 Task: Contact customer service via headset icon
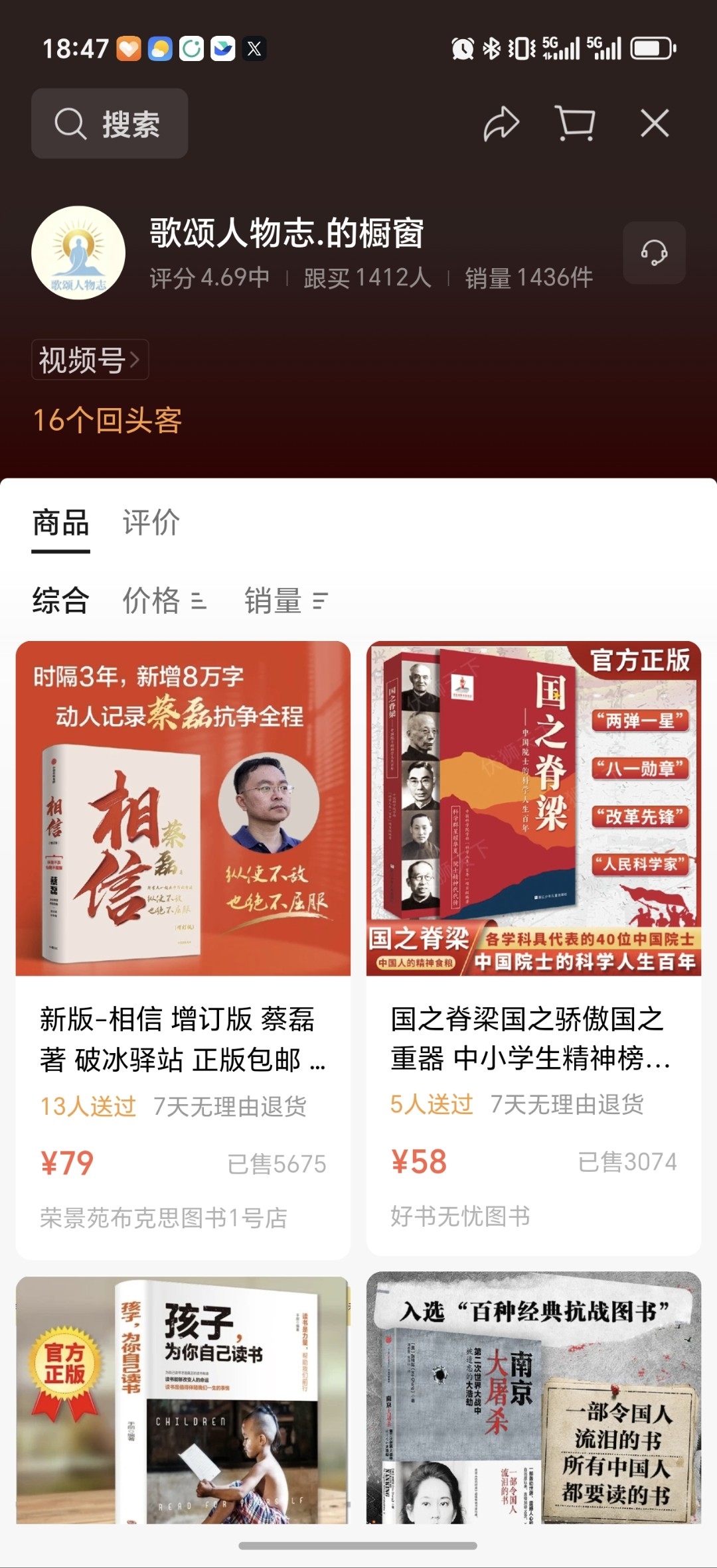pos(654,253)
